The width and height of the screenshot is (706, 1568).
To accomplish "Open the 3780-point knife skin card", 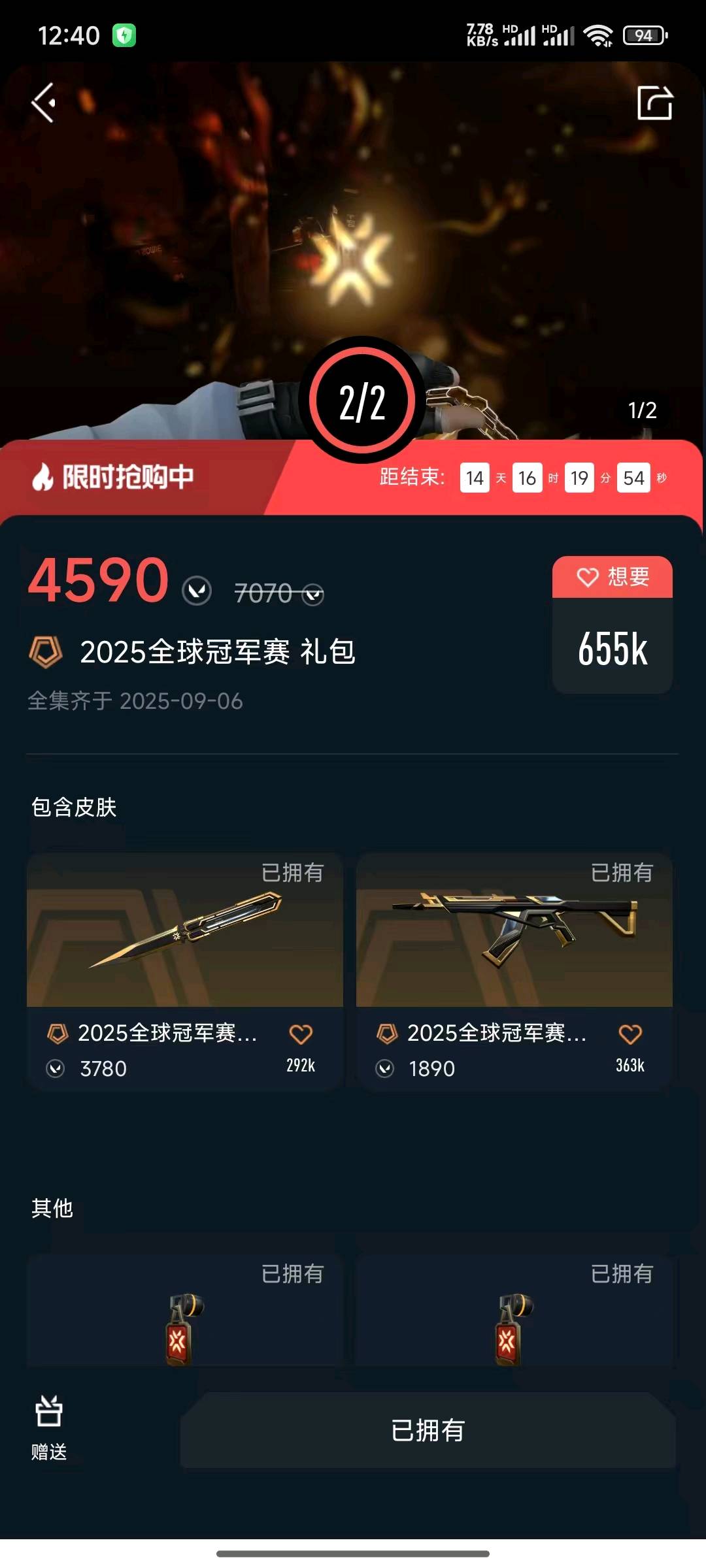I will click(x=185, y=971).
